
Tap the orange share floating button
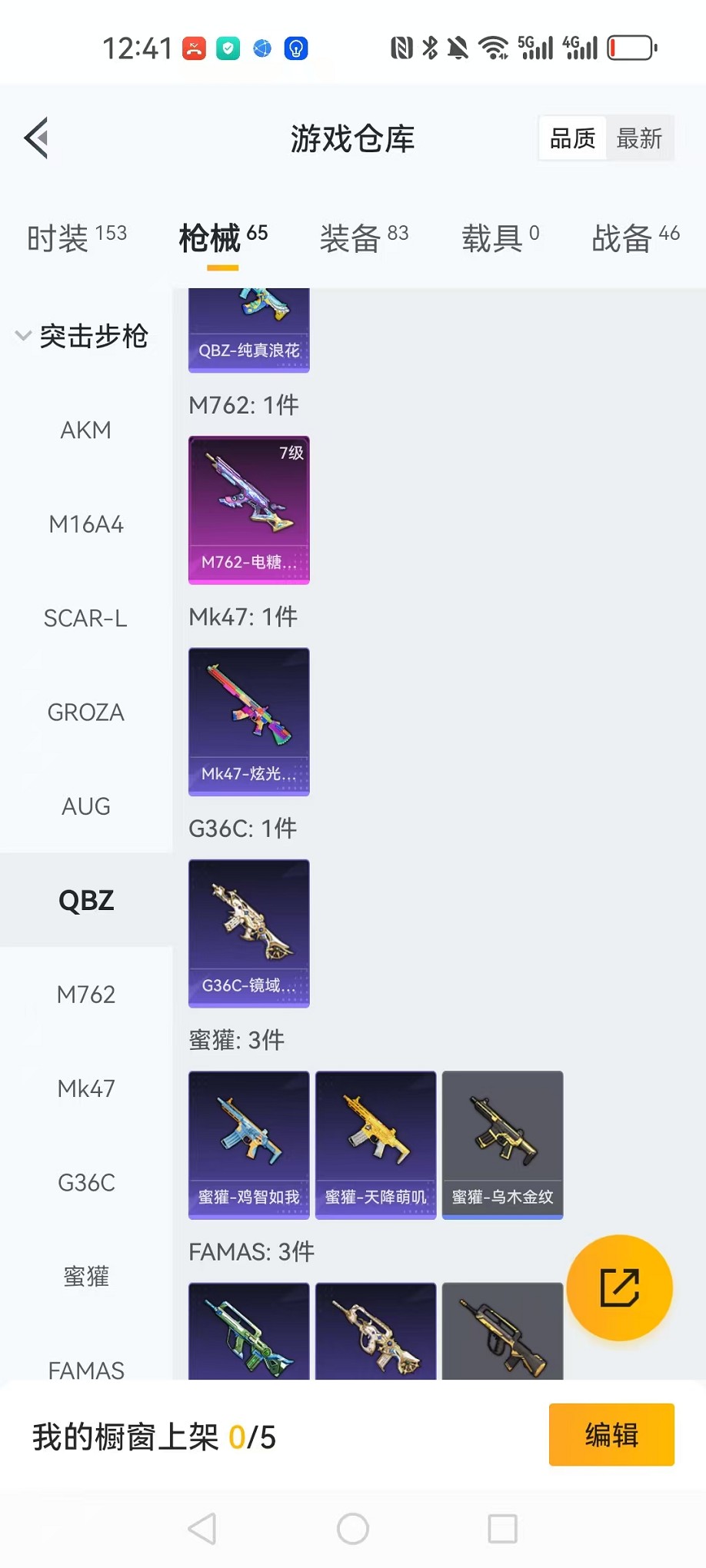(x=619, y=1287)
